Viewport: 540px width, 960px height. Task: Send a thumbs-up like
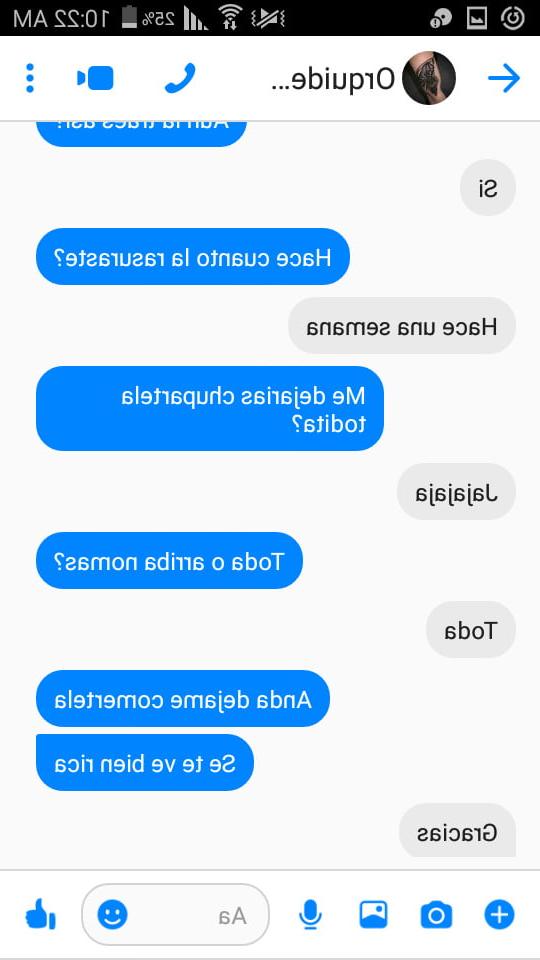40,915
